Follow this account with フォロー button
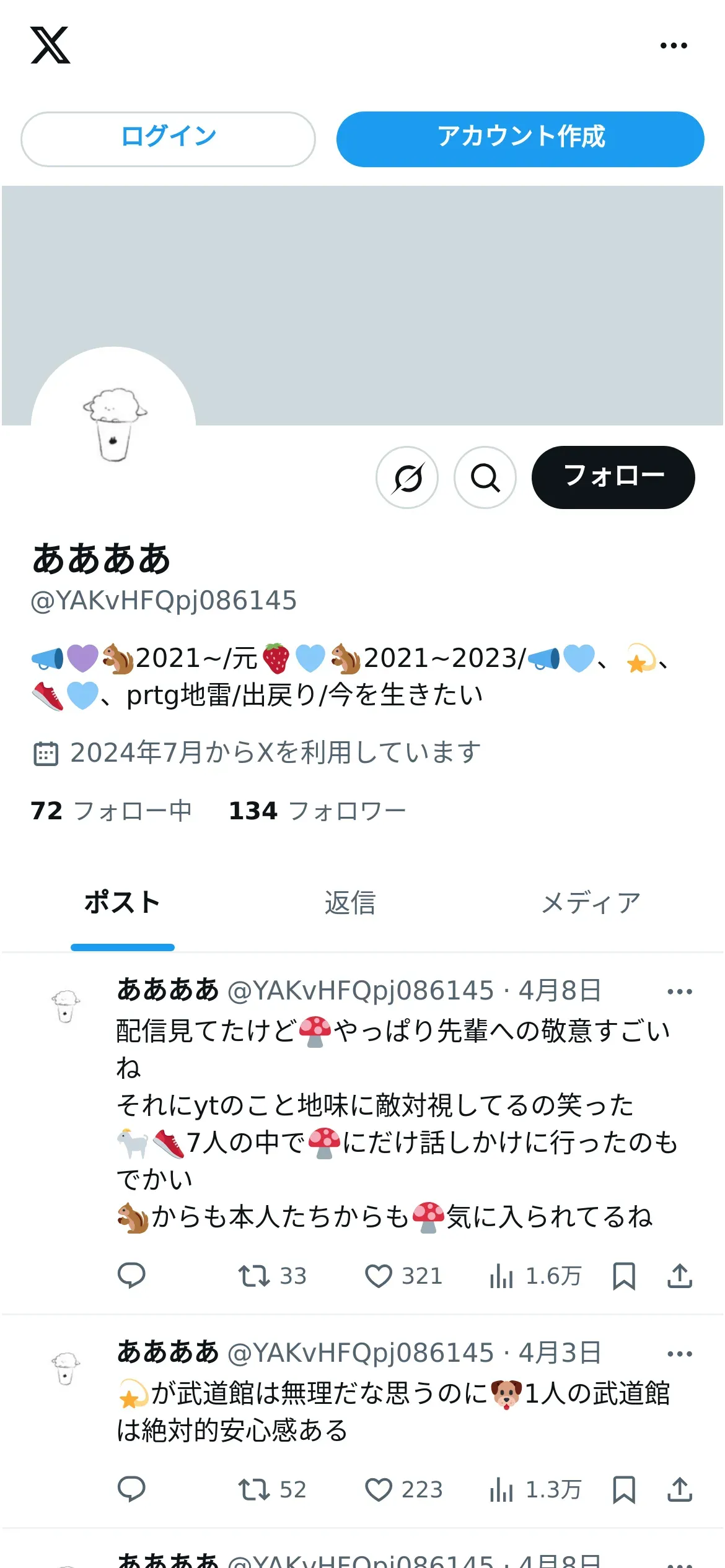The image size is (725, 1568). [613, 477]
